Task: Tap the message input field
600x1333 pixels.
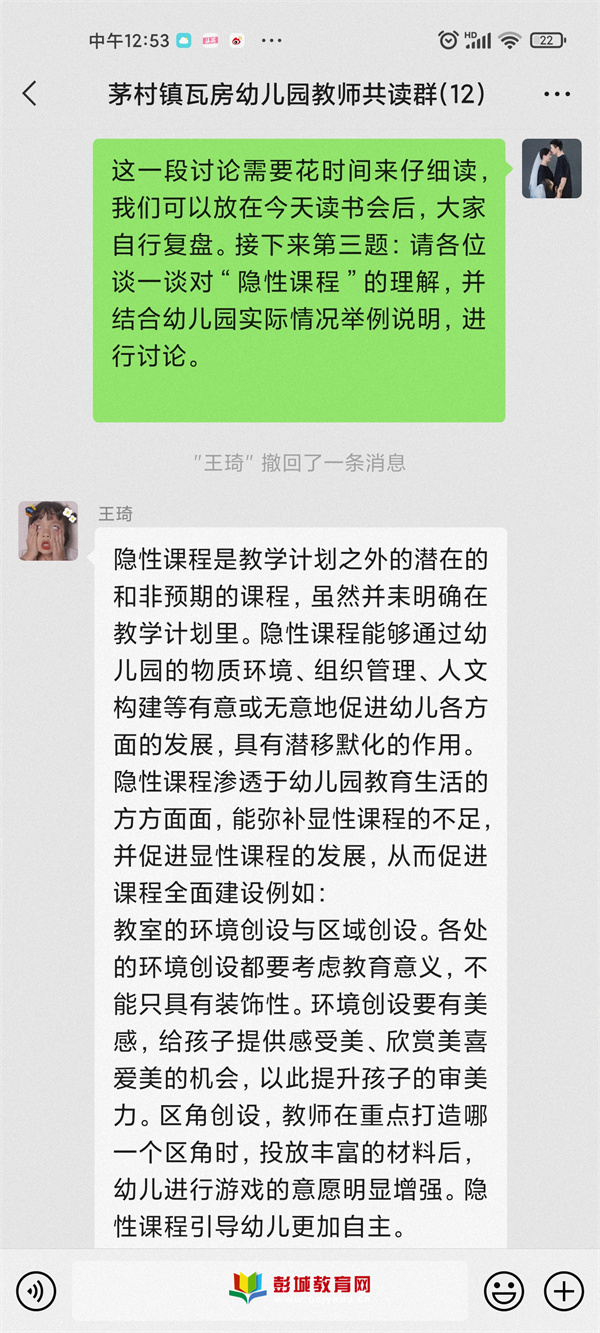Action: pos(270,1290)
